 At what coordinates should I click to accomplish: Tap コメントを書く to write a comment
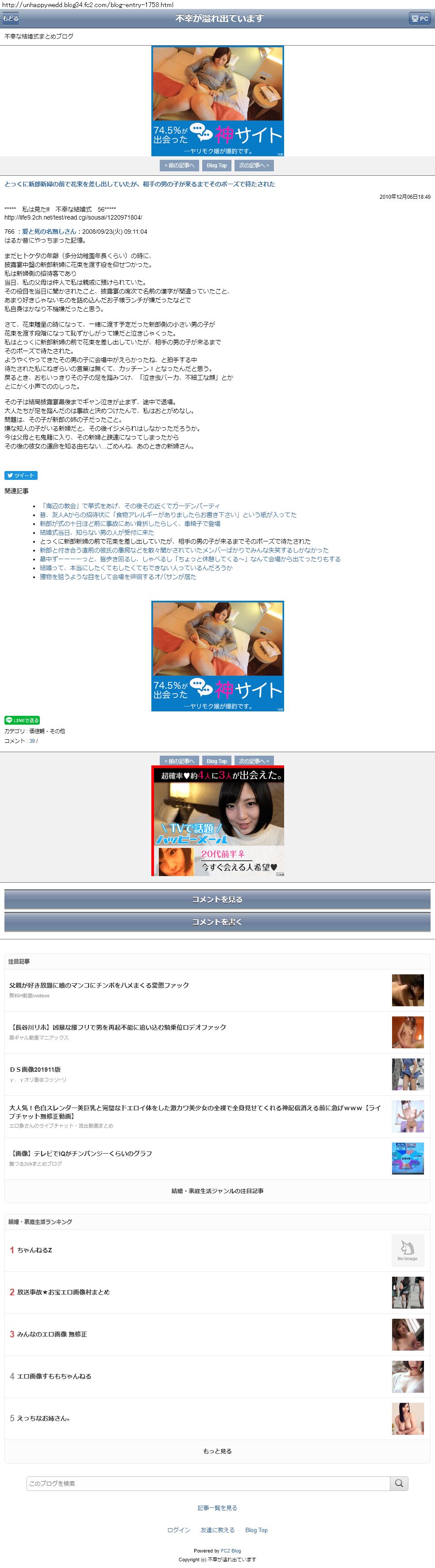click(217, 922)
